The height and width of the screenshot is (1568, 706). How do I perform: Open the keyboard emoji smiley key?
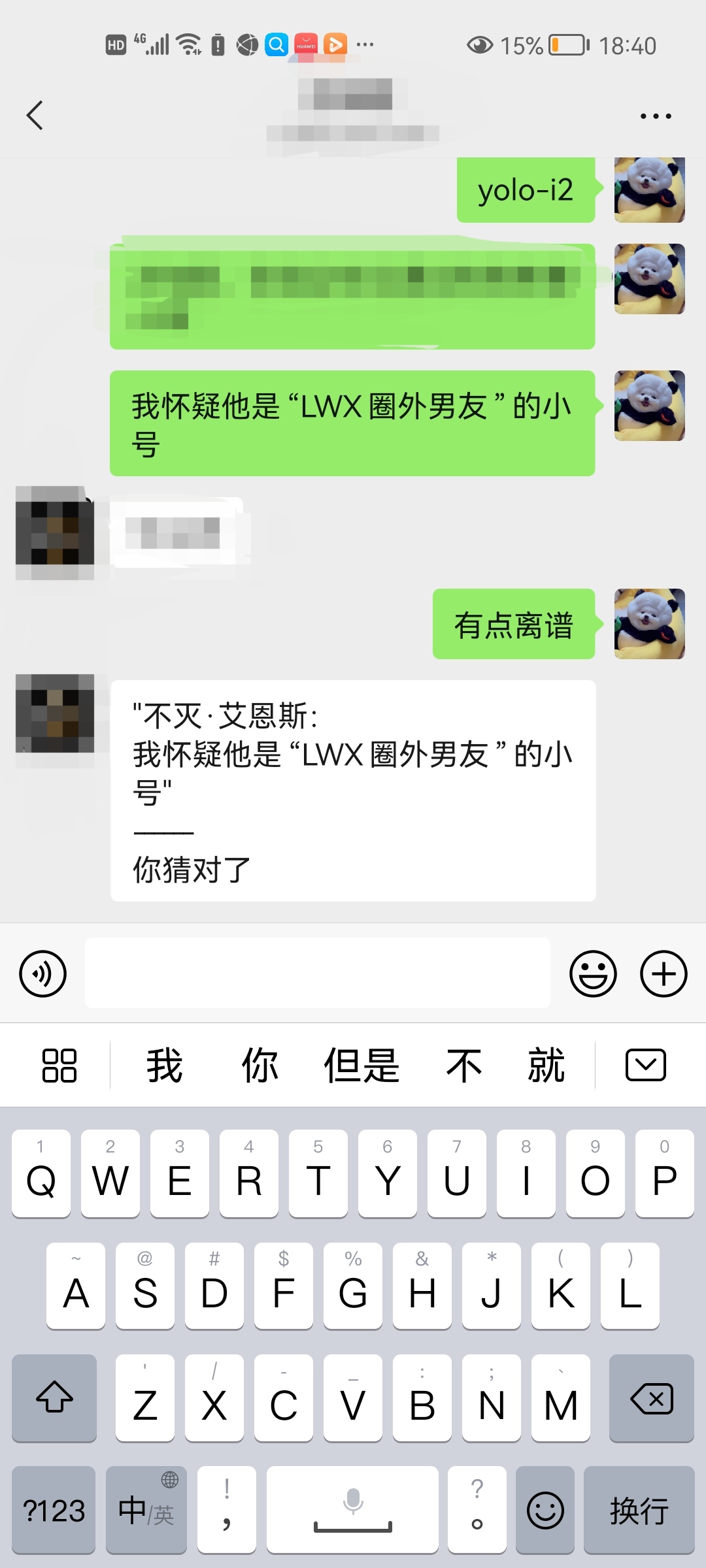click(x=545, y=1511)
